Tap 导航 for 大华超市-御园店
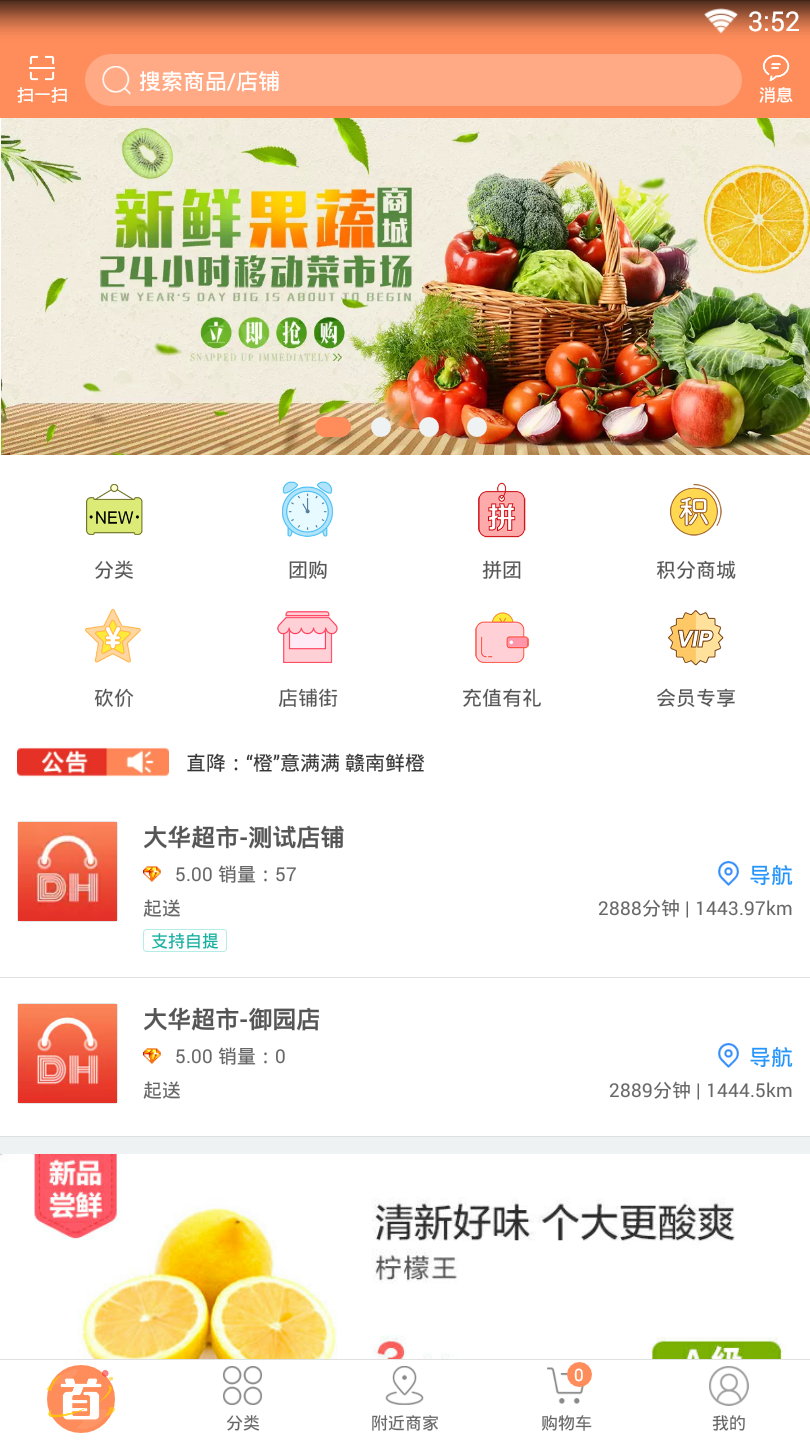This screenshot has height=1440, width=810. click(x=756, y=1057)
